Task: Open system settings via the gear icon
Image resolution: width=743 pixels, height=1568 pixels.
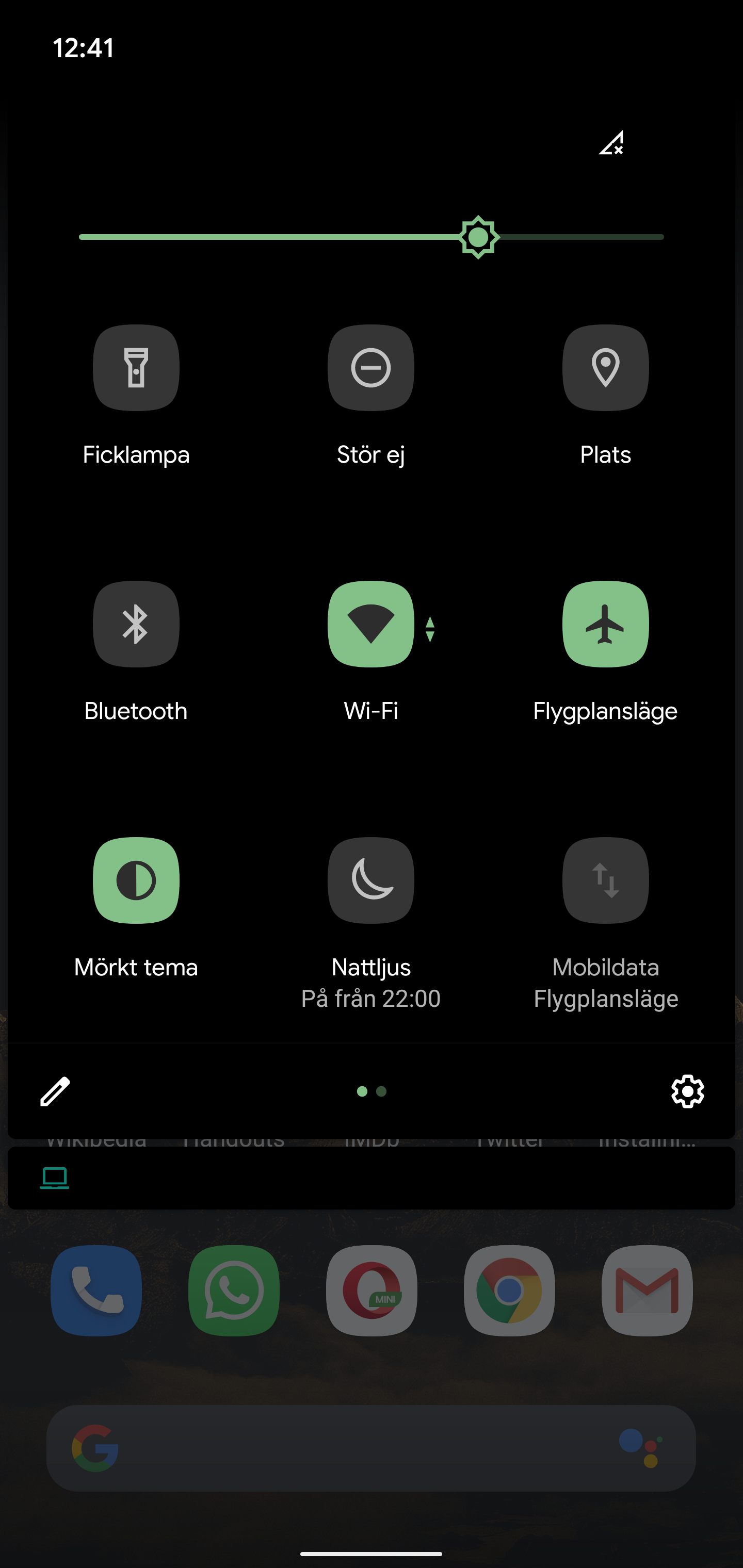Action: 688,1091
